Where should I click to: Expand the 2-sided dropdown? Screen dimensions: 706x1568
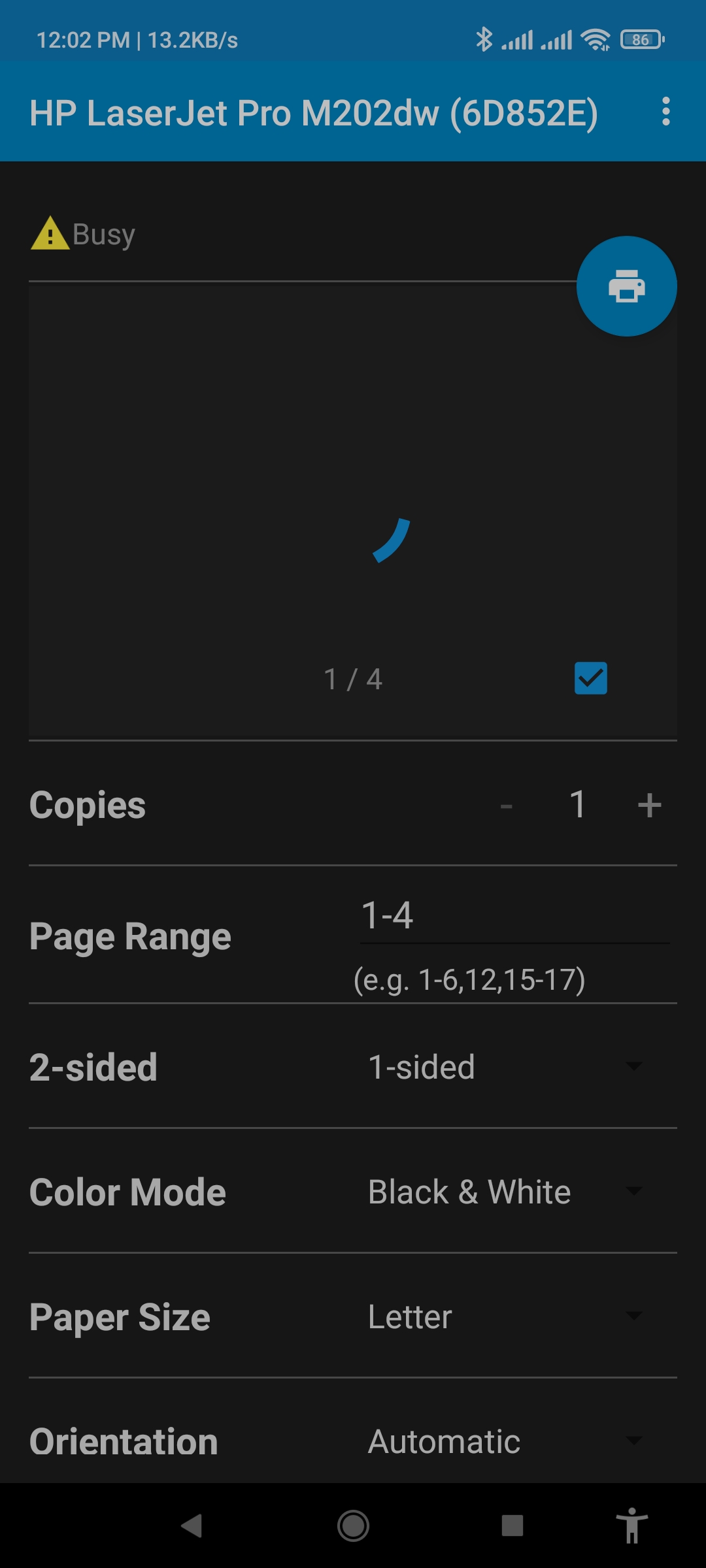[505, 1067]
